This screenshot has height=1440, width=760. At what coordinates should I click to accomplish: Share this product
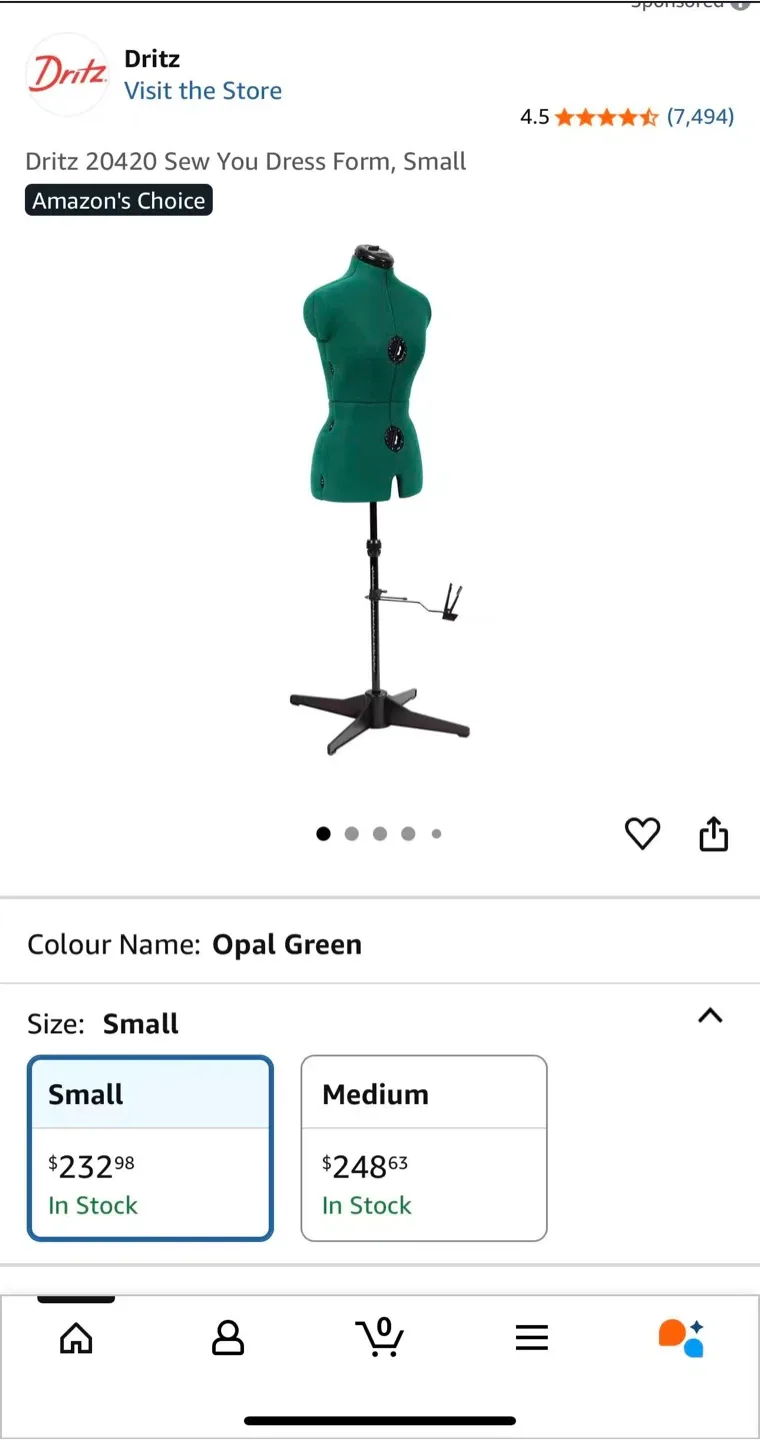tap(713, 834)
